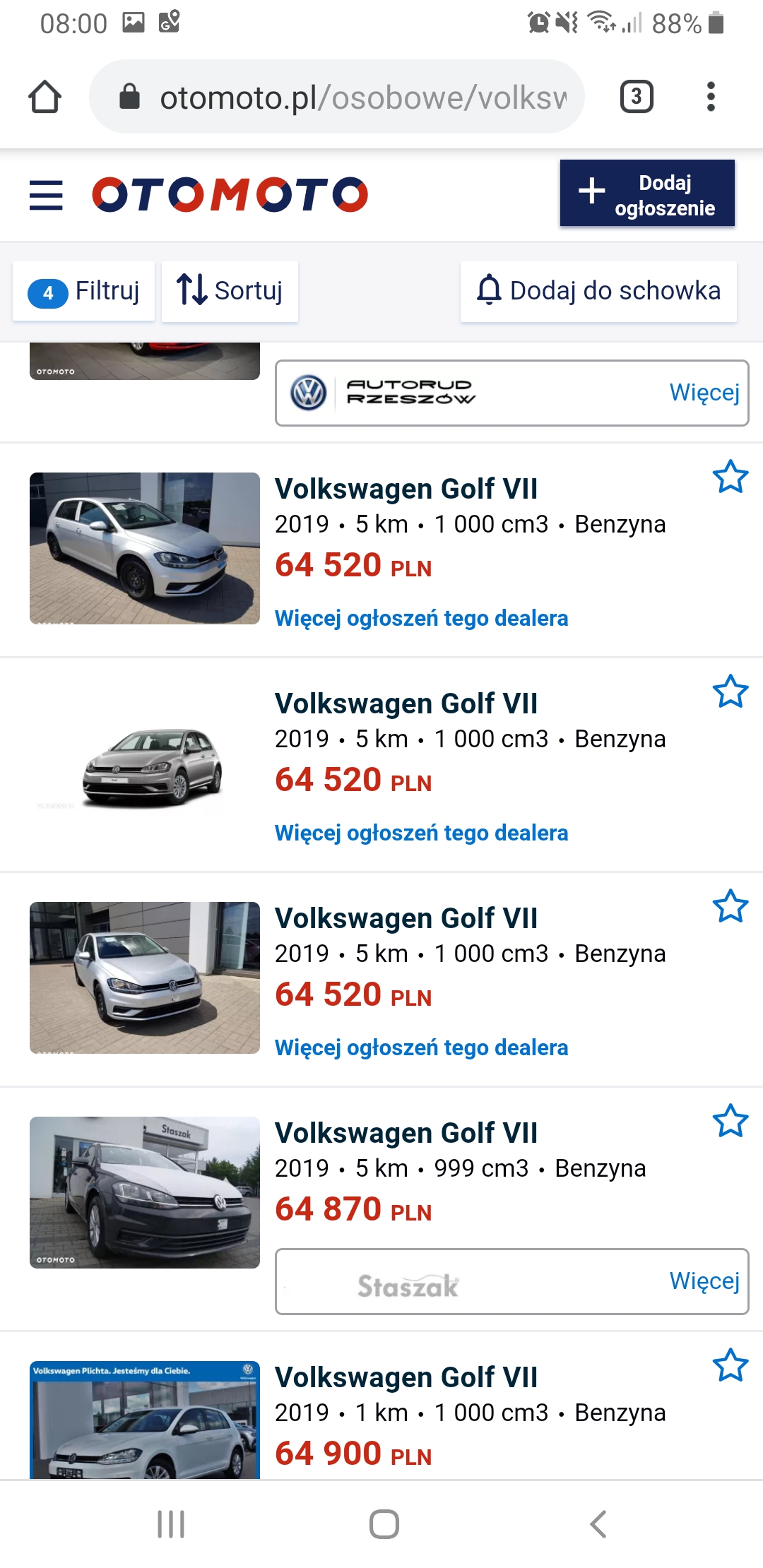Tap Dodaj ogłoszenie to add a listing
This screenshot has width=763, height=1568.
[x=647, y=194]
